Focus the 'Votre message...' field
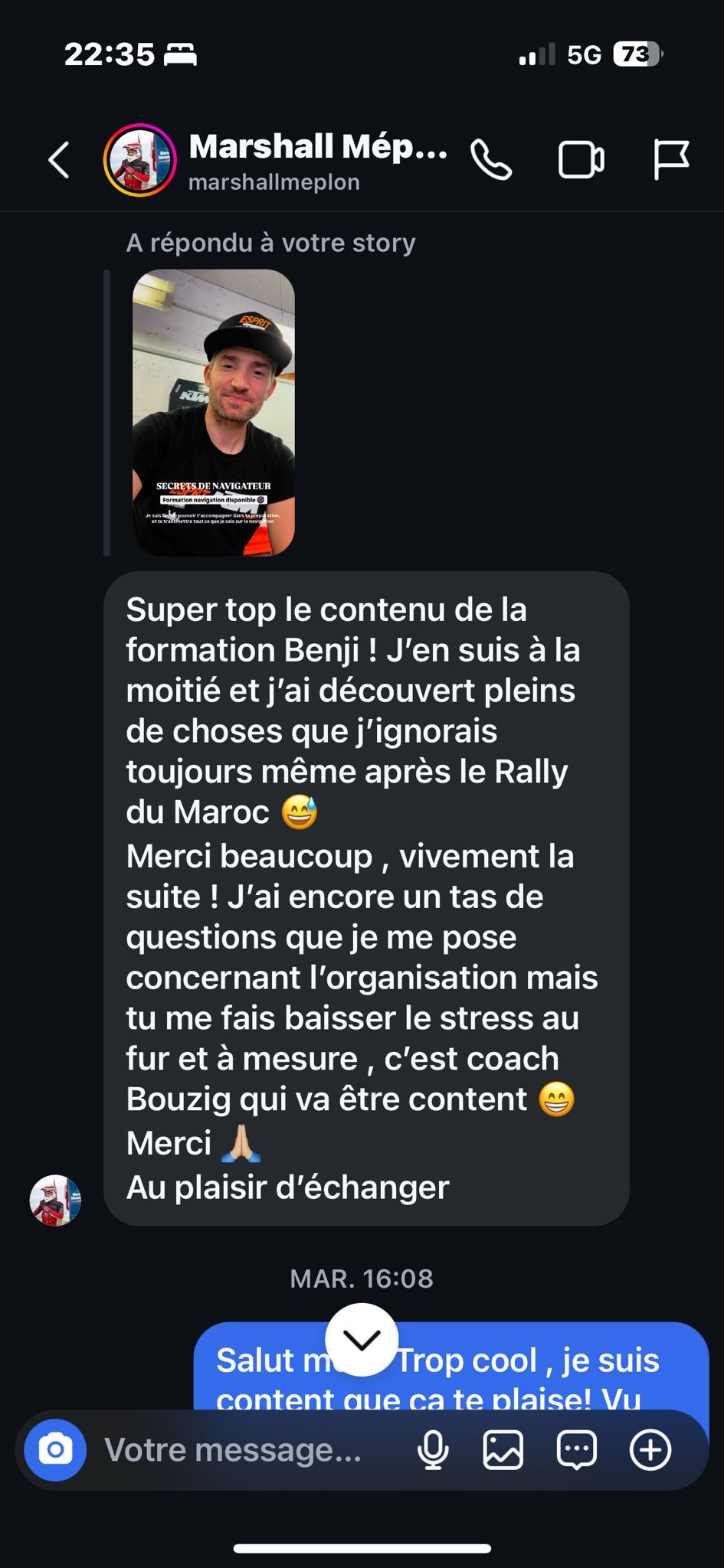Viewport: 724px width, 1568px height. (234, 1449)
